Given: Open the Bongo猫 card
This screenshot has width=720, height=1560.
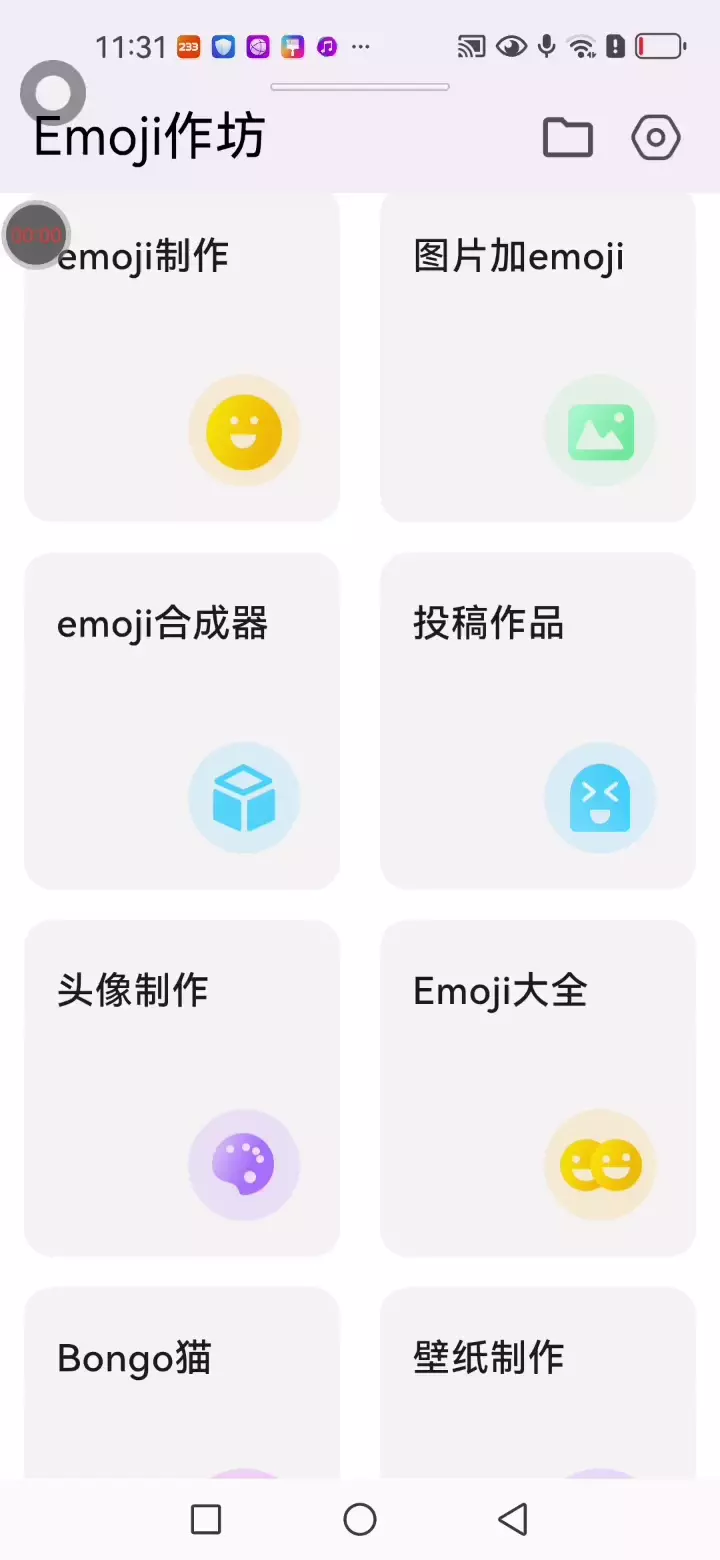Looking at the screenshot, I should coord(182,1383).
